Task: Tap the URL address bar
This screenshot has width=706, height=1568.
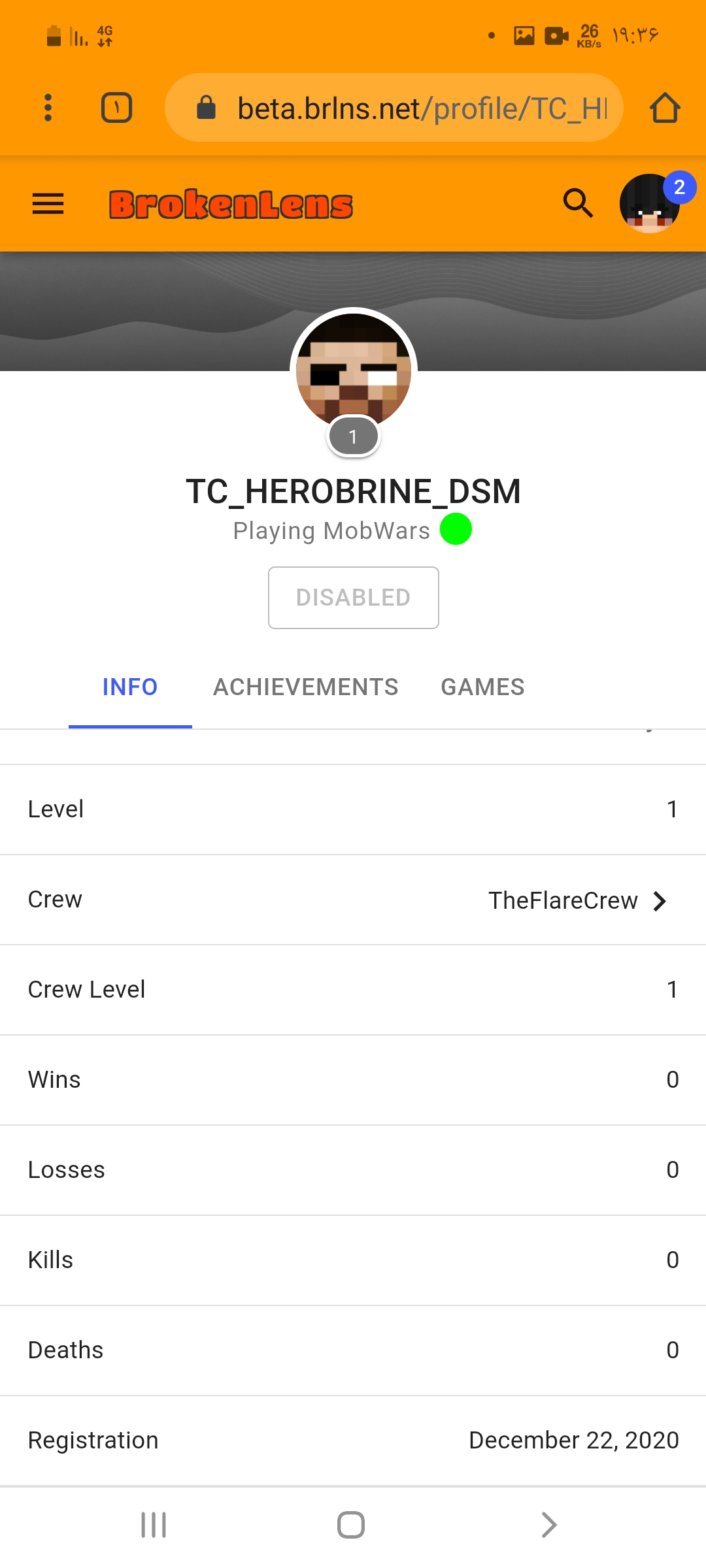Action: tap(394, 108)
